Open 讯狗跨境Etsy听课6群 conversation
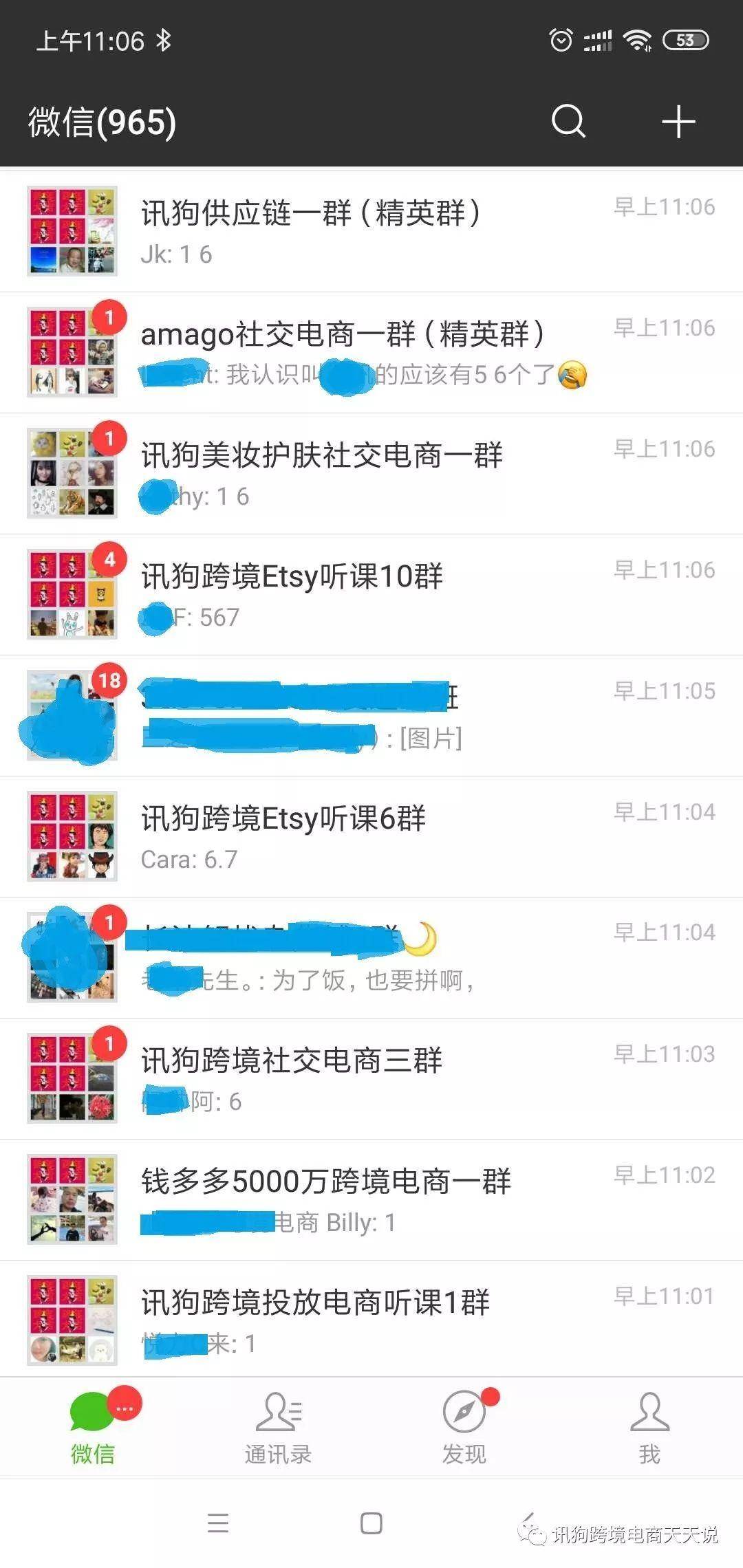 pos(371,837)
